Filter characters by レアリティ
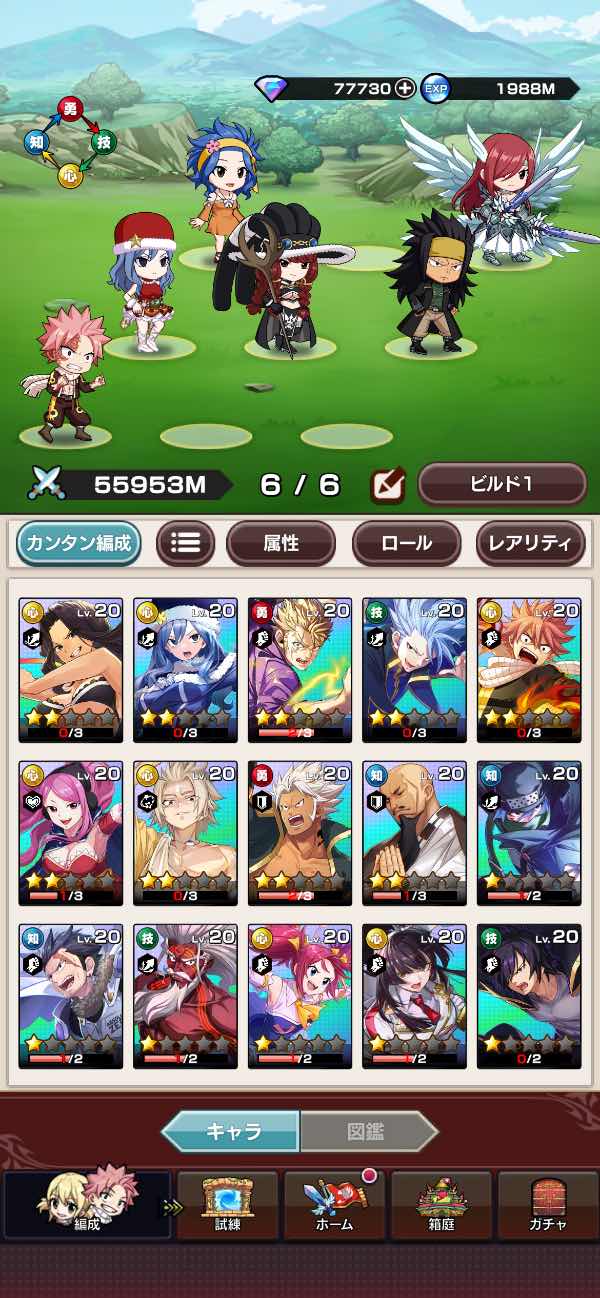The height and width of the screenshot is (1298, 600). [529, 544]
